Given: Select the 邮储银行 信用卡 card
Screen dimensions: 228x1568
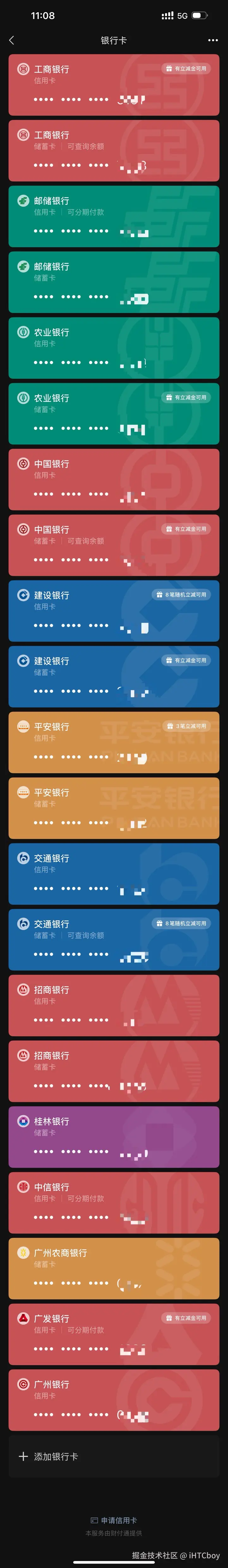Looking at the screenshot, I should (114, 216).
